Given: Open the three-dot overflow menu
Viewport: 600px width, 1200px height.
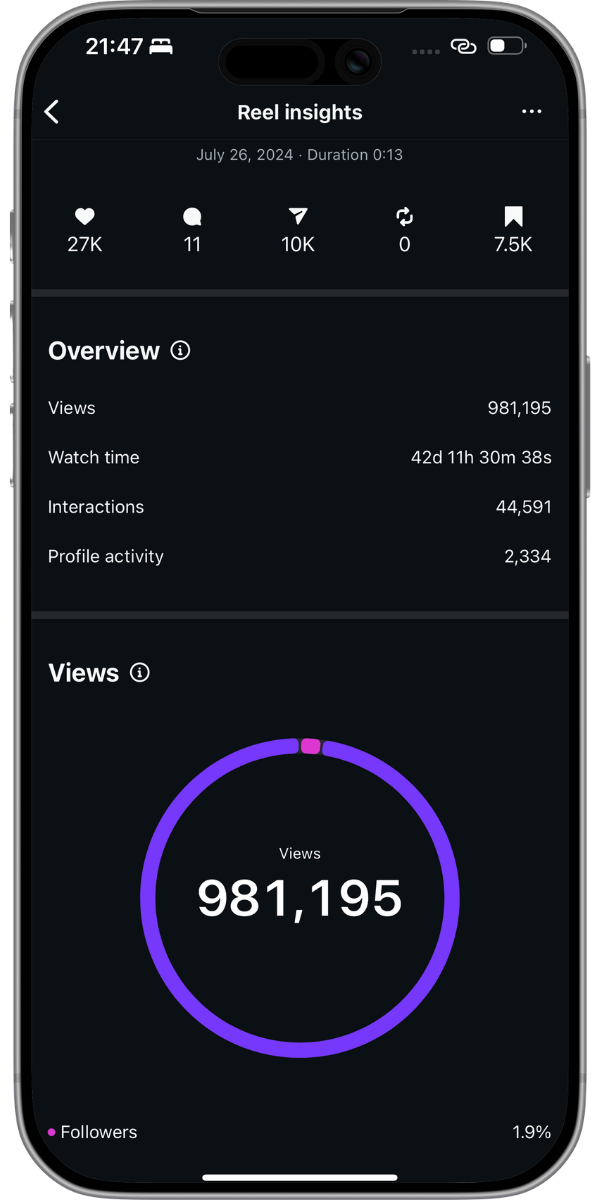Looking at the screenshot, I should tap(532, 112).
